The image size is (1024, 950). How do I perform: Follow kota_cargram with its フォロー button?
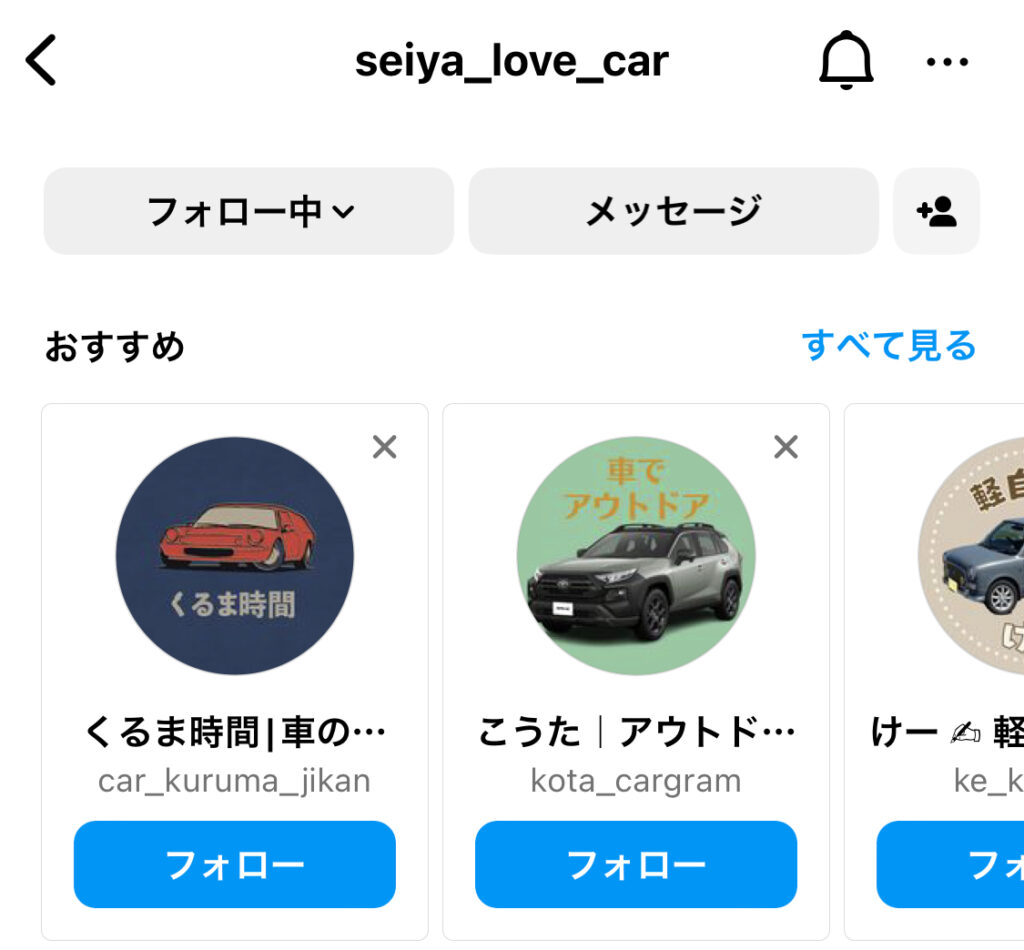click(x=636, y=864)
